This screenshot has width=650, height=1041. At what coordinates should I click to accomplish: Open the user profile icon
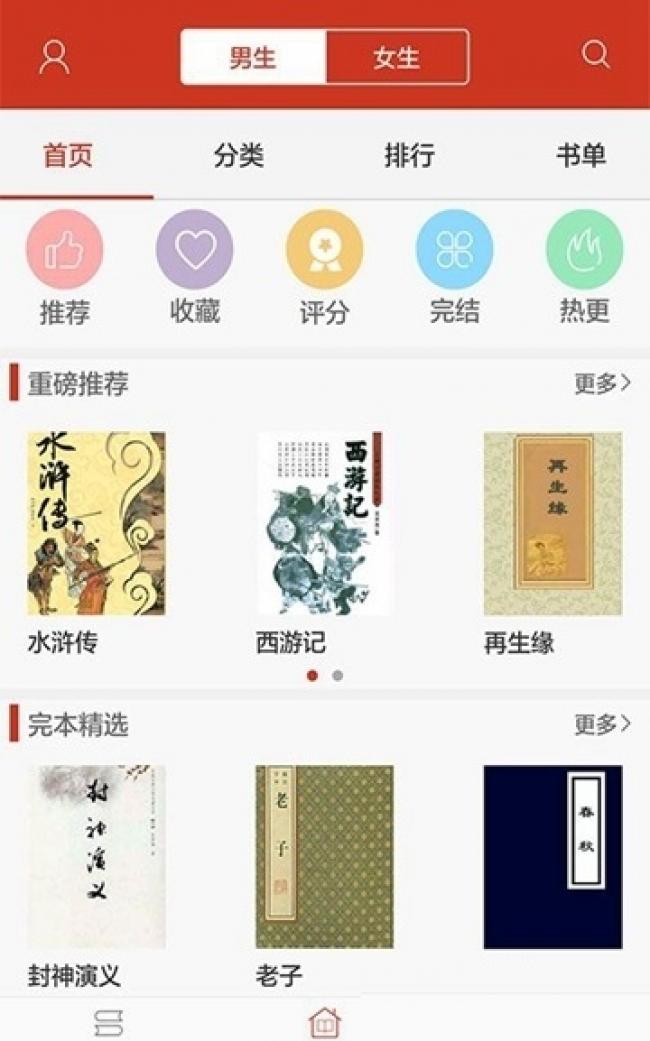[54, 56]
